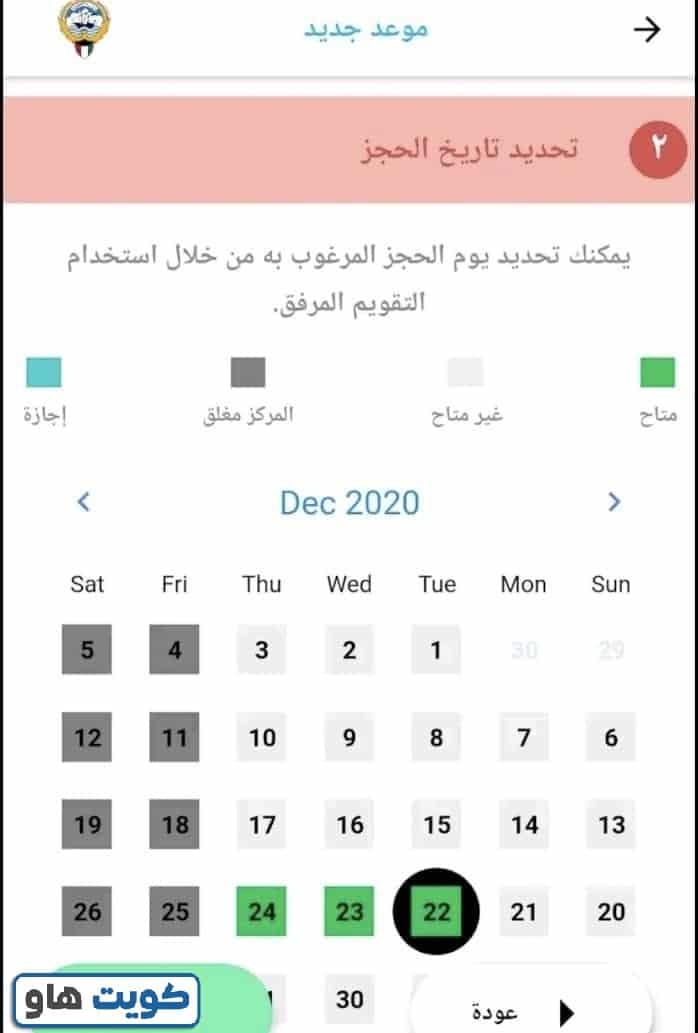This screenshot has width=698, height=1033.
Task: Tap the Dec 2020 month title
Action: point(349,502)
